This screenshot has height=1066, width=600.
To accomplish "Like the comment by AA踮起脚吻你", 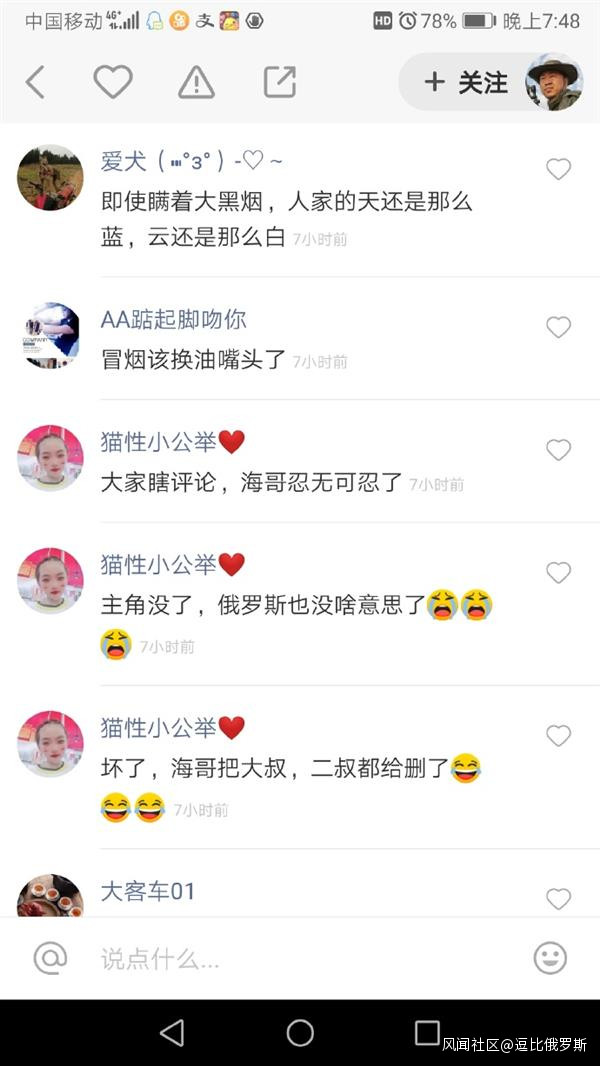I will pyautogui.click(x=558, y=327).
